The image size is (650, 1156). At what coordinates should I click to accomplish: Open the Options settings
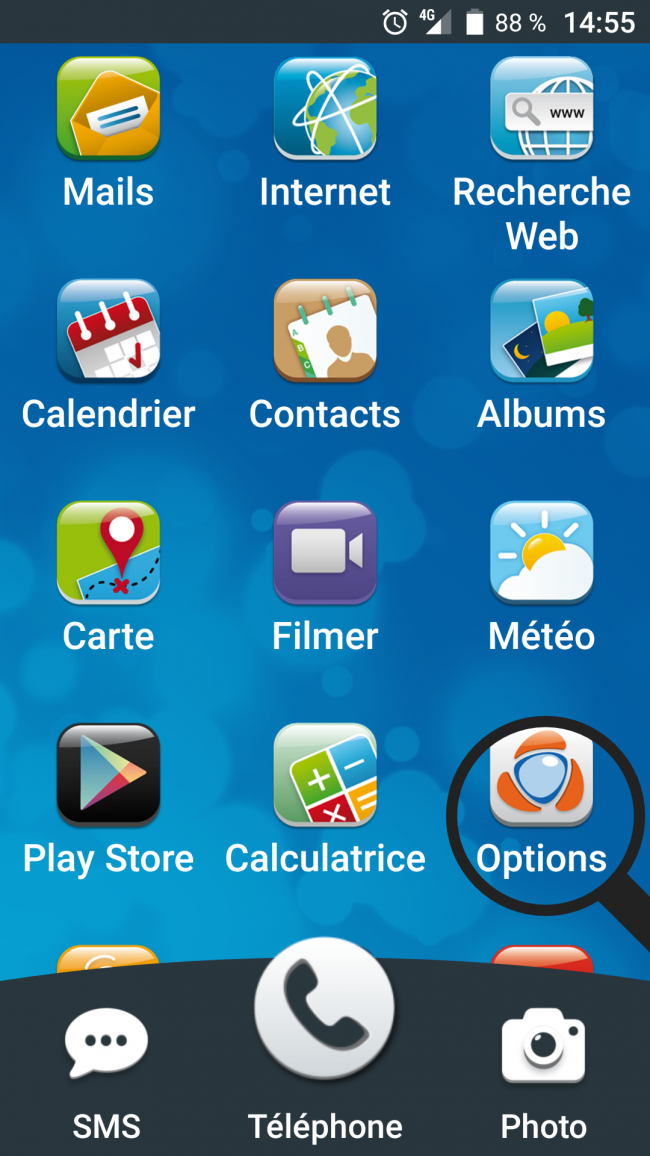[541, 774]
